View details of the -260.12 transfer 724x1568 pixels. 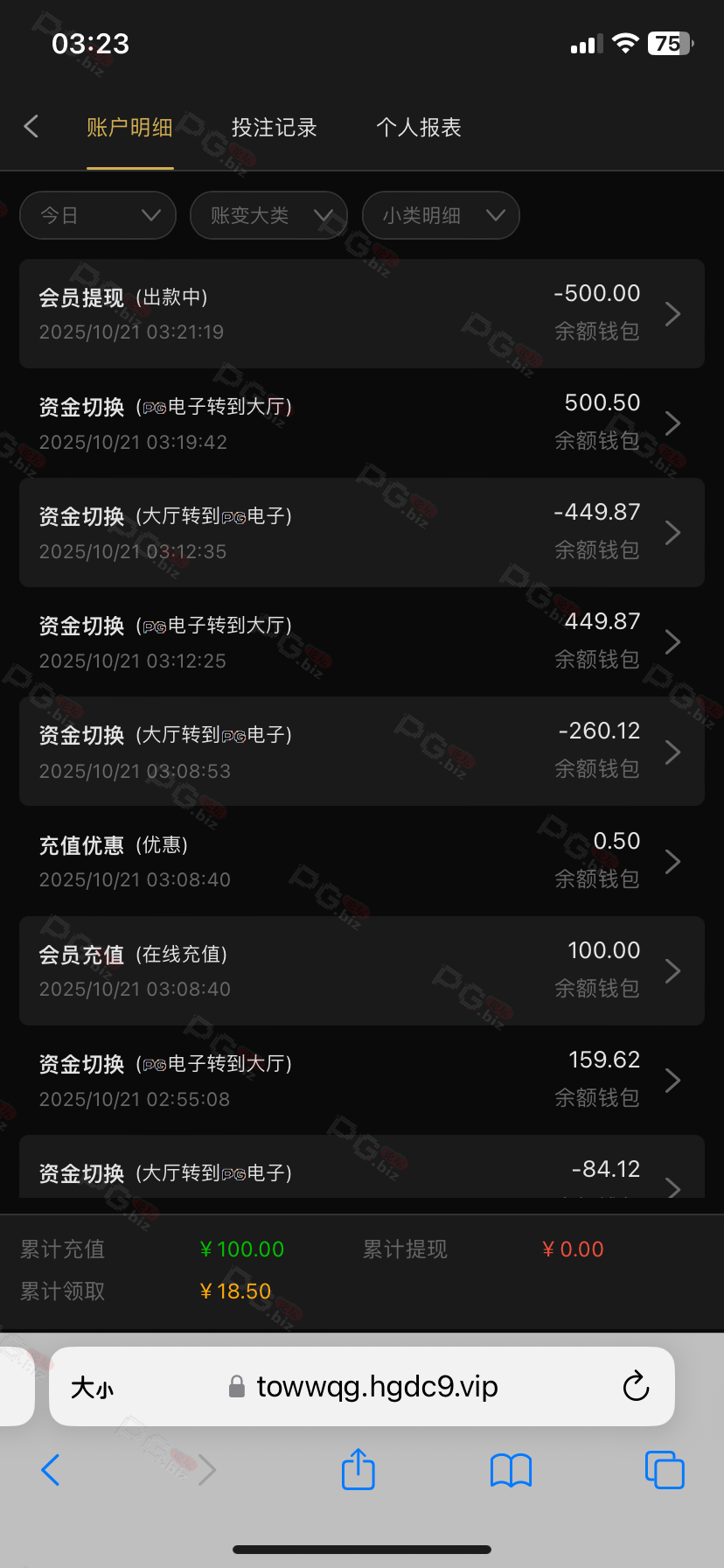pos(362,751)
